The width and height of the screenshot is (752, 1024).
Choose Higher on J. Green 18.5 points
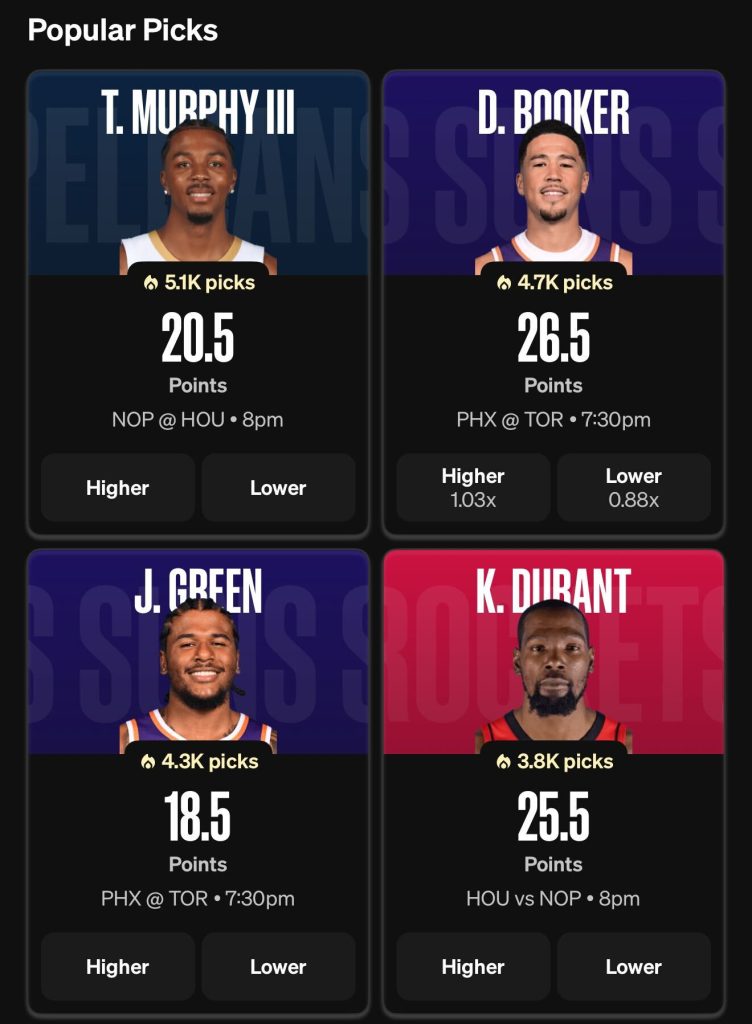(118, 967)
